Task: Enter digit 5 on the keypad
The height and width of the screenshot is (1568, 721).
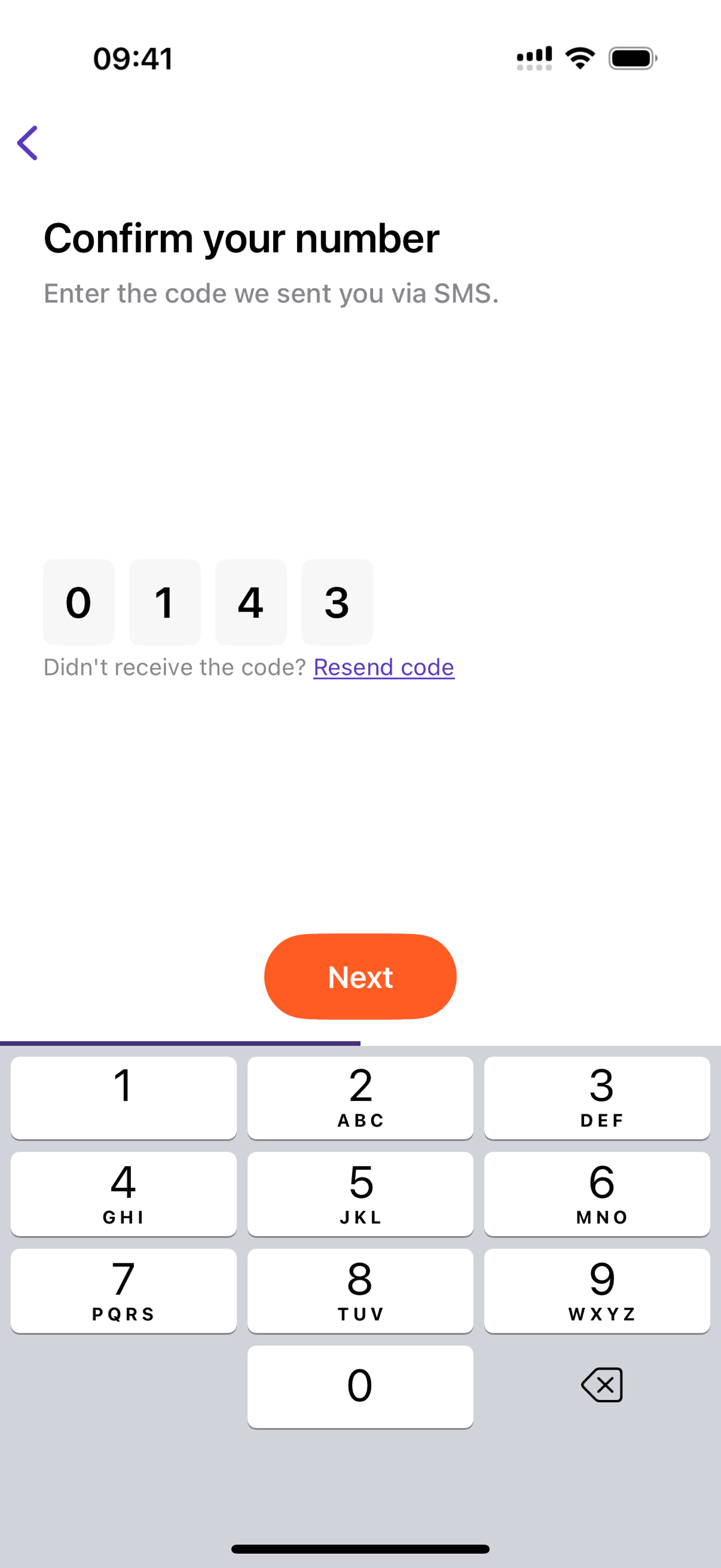Action: 360,1193
